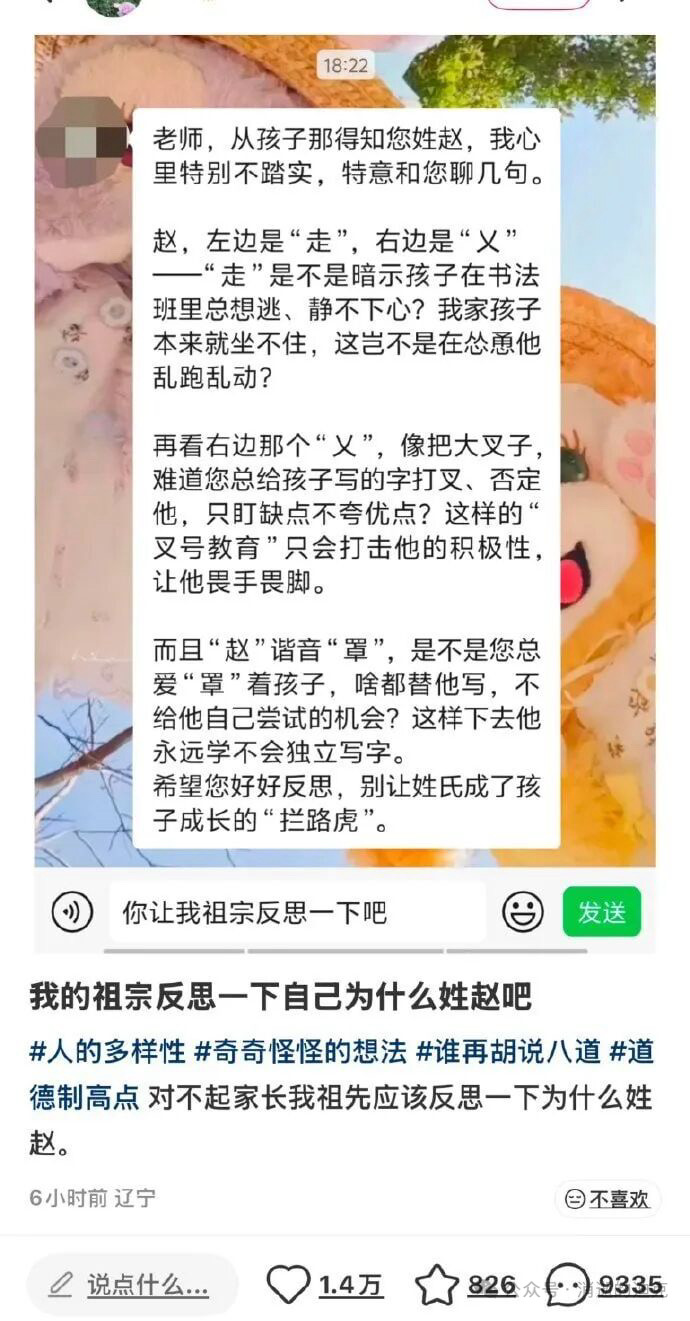This screenshot has height=1321, width=690.
Task: Tap the 说点什么 comment box
Action: pyautogui.click(x=132, y=1285)
